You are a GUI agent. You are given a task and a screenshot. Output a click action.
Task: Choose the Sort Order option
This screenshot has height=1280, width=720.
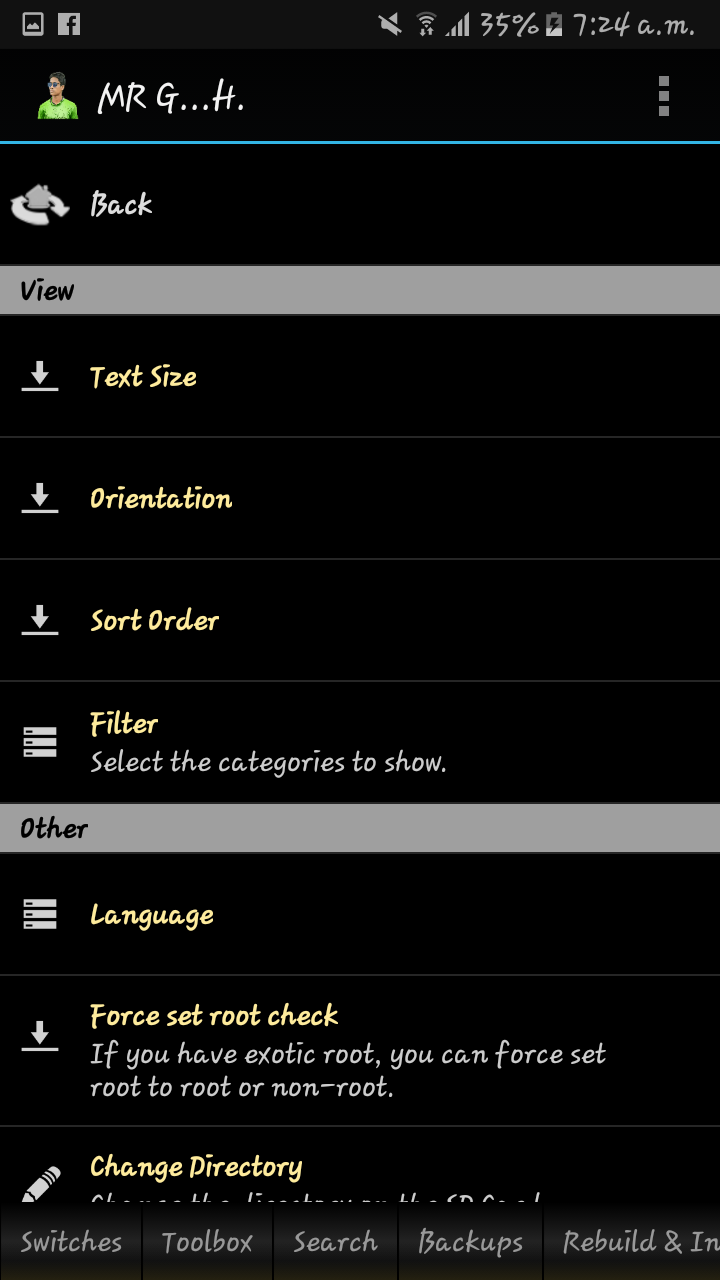pos(360,621)
